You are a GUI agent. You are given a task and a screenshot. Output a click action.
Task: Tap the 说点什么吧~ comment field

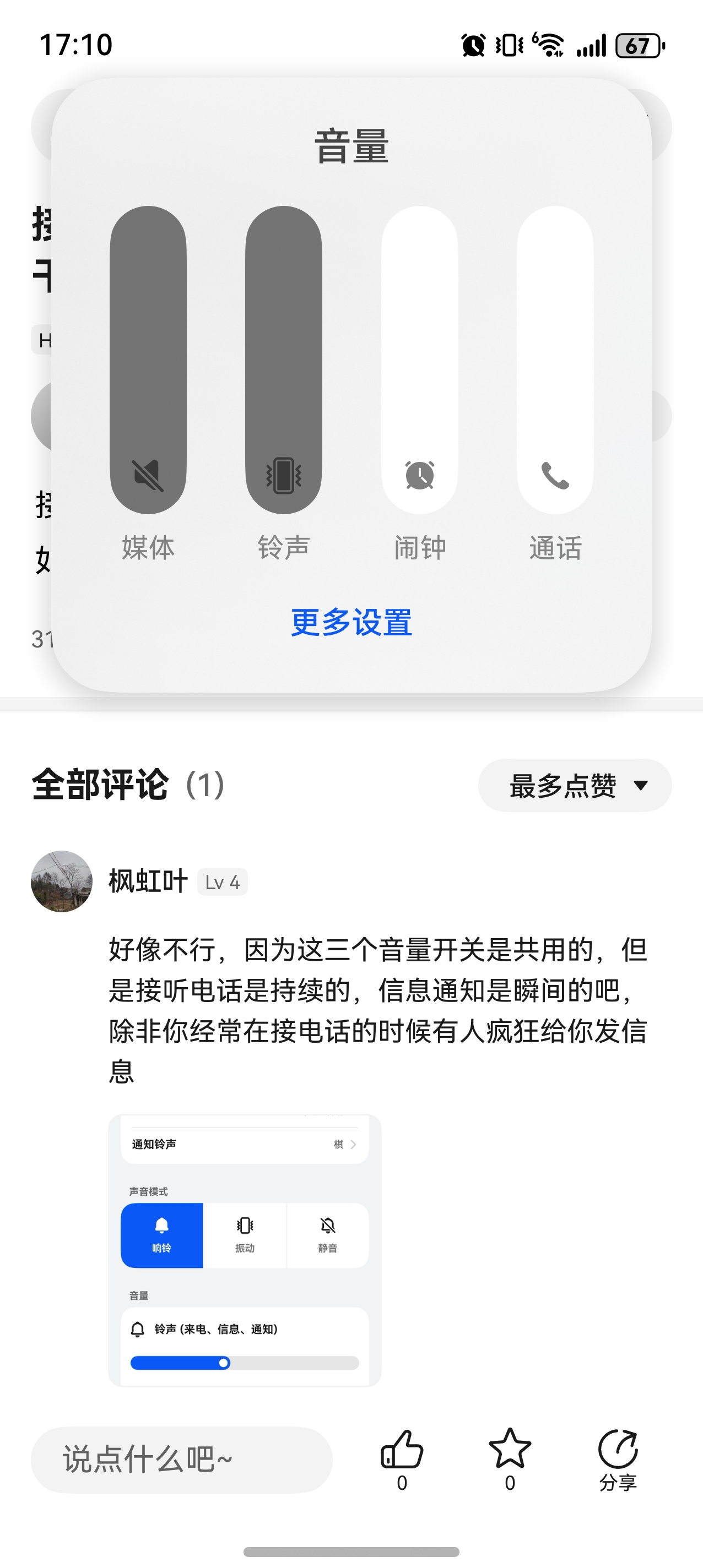[182, 1460]
